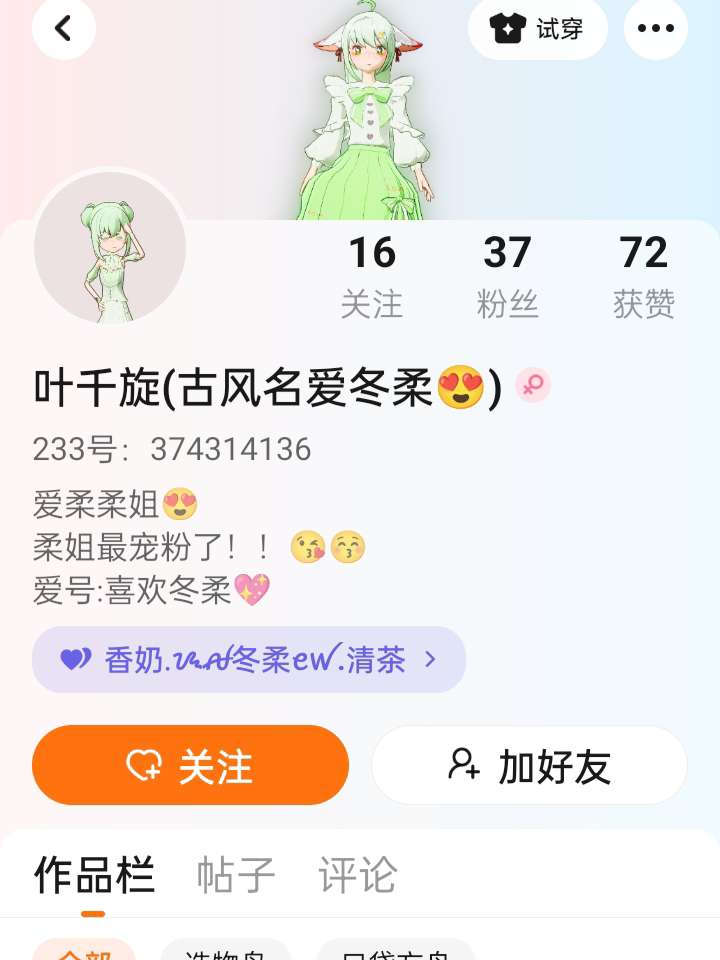
Task: Select the 作品栏 tab
Action: click(94, 875)
